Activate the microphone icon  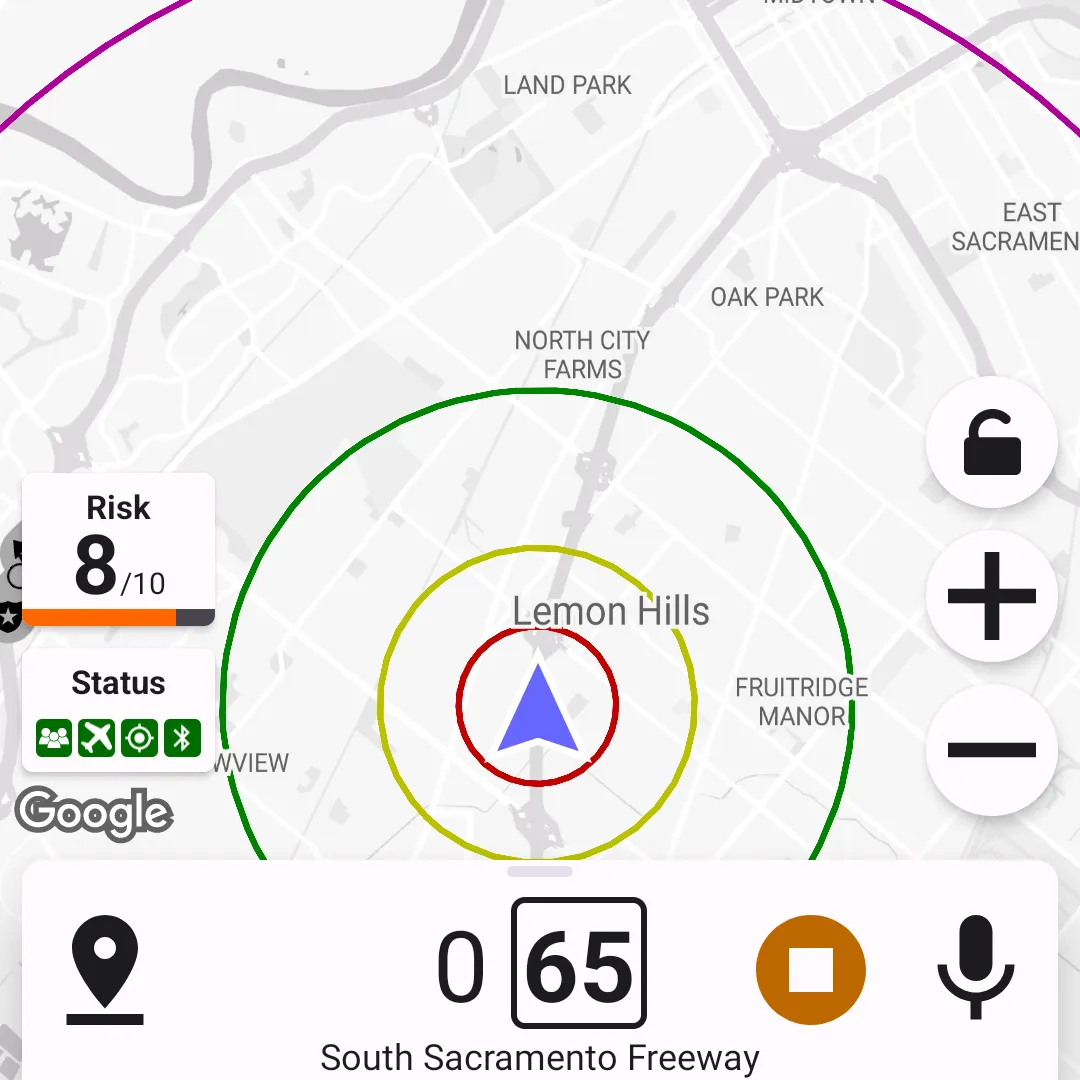(x=975, y=966)
